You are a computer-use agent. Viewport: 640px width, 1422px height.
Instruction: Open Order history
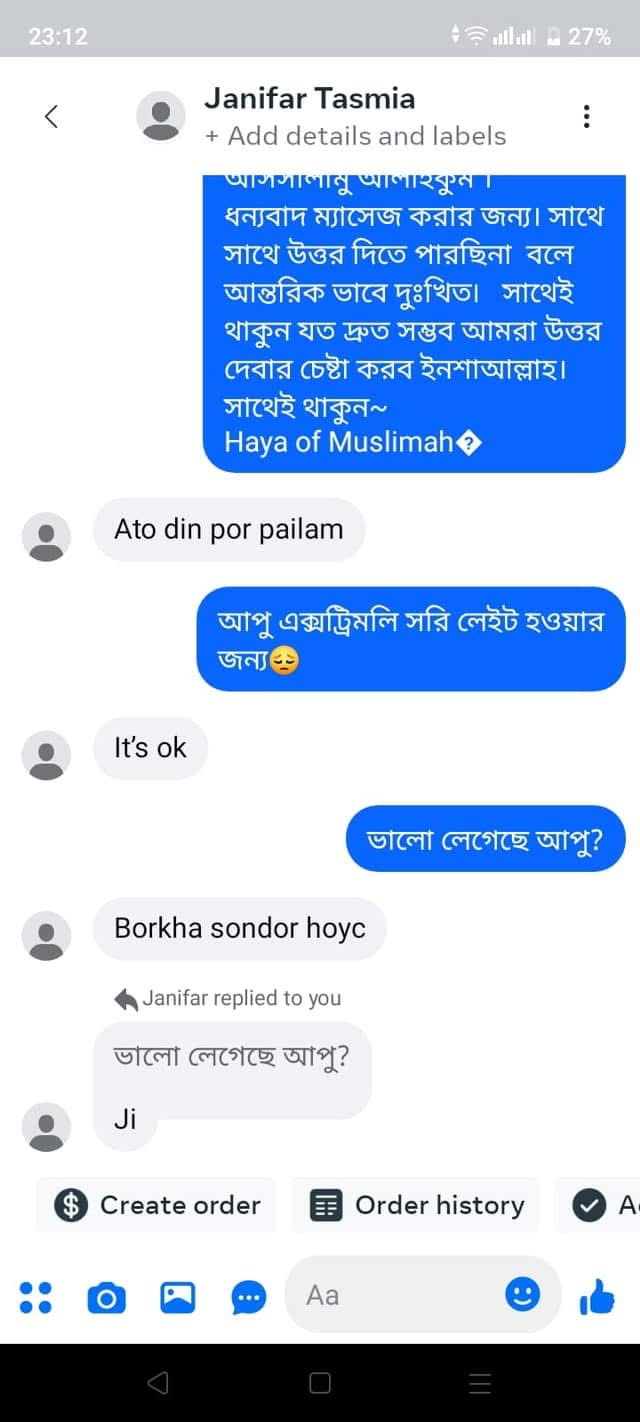[x=415, y=1205]
